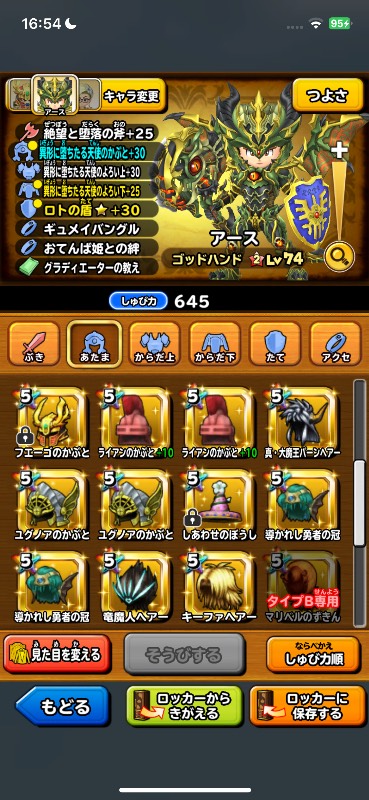The height and width of the screenshot is (800, 369).
Task: Select the からだ上 equipment tab
Action: click(155, 344)
